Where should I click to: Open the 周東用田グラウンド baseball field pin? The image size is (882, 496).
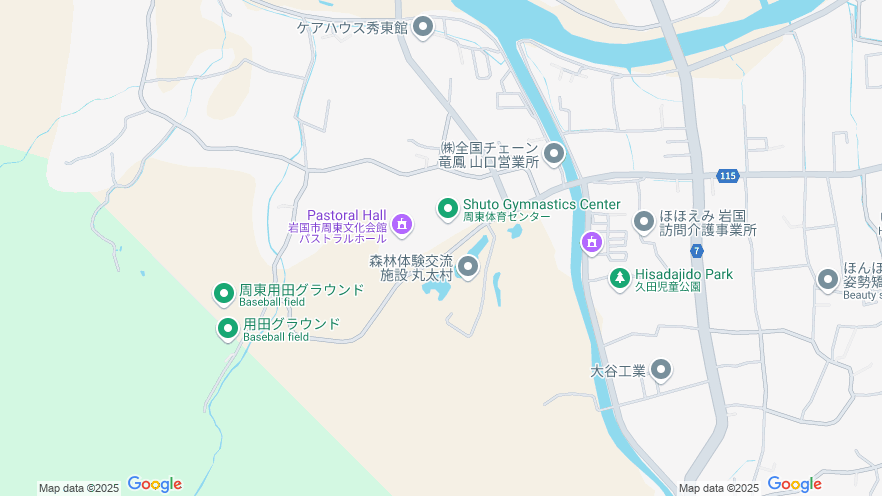pyautogui.click(x=224, y=293)
